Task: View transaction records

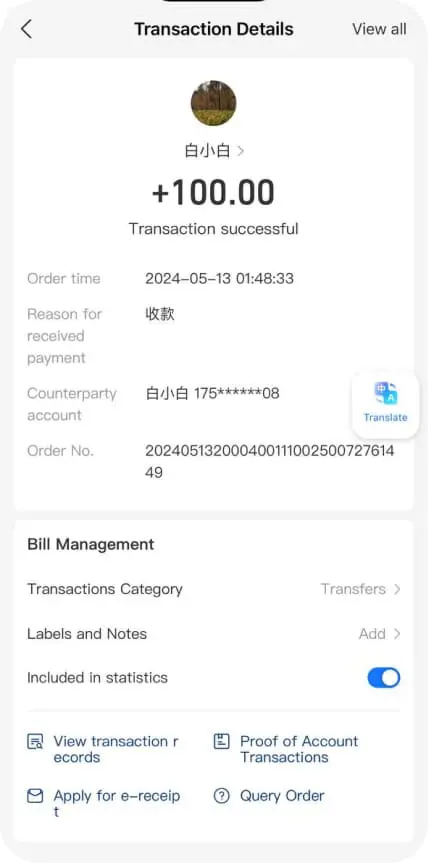Action: click(x=105, y=749)
